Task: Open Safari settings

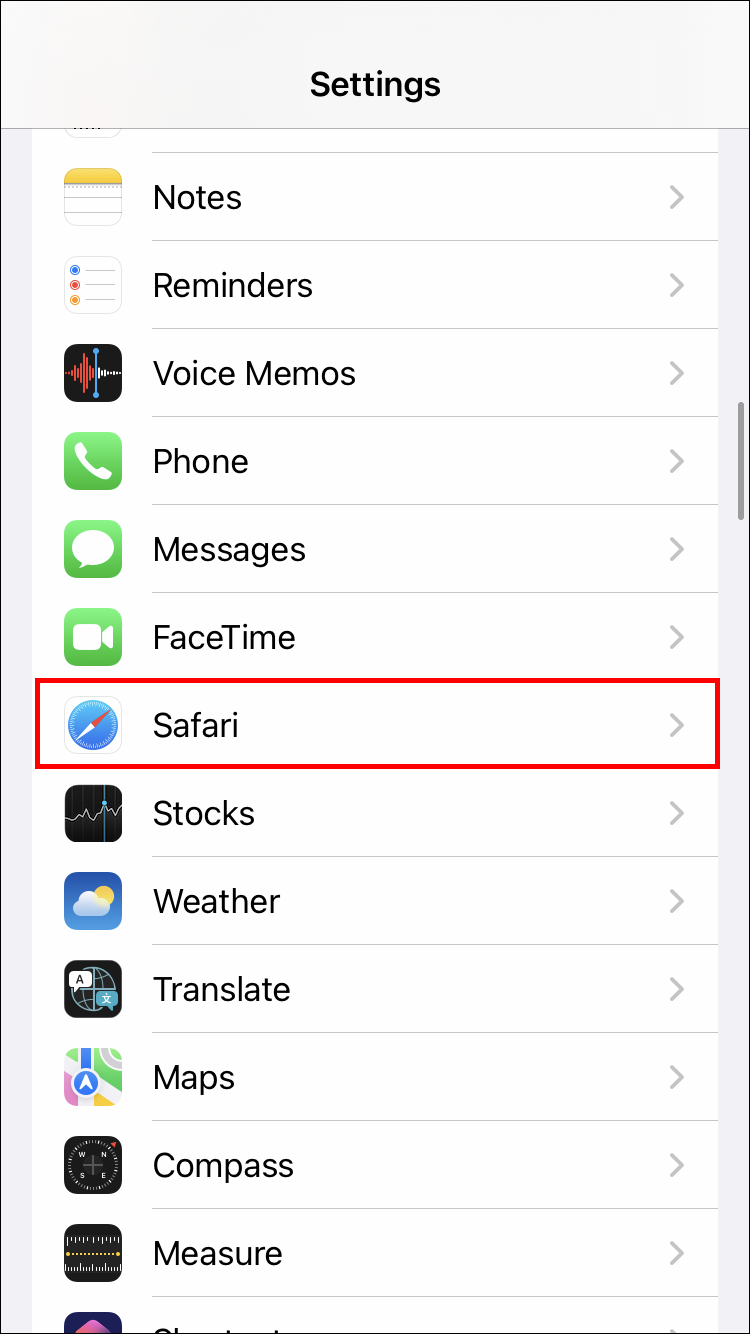Action: pos(375,725)
